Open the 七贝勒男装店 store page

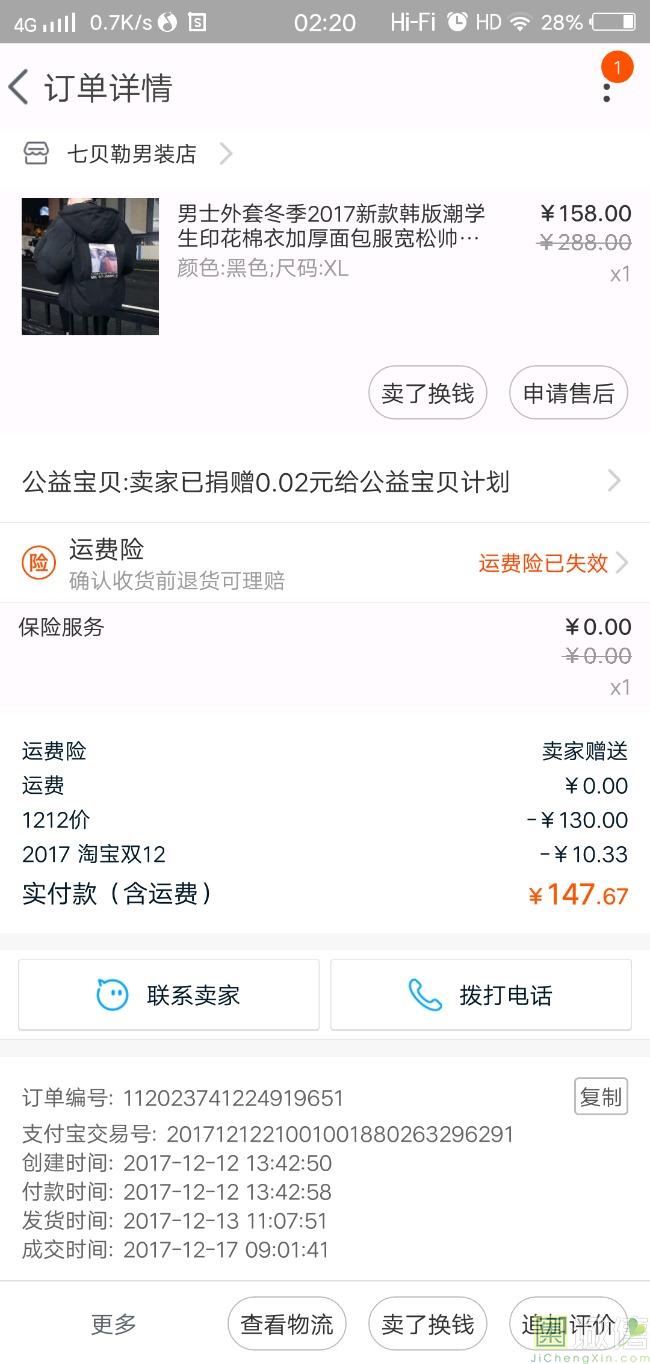coord(130,154)
